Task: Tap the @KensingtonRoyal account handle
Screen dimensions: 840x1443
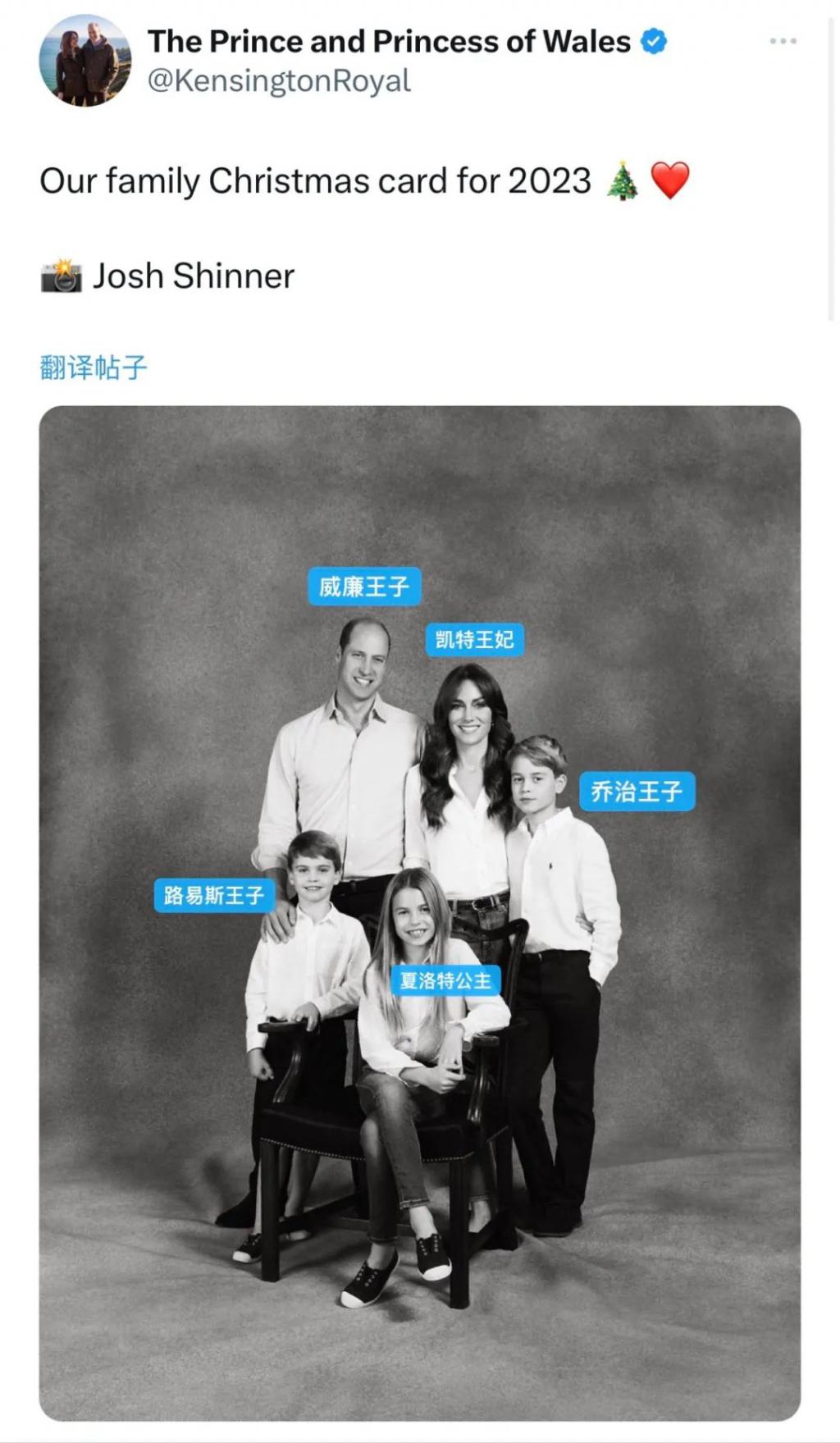Action: coord(279,81)
